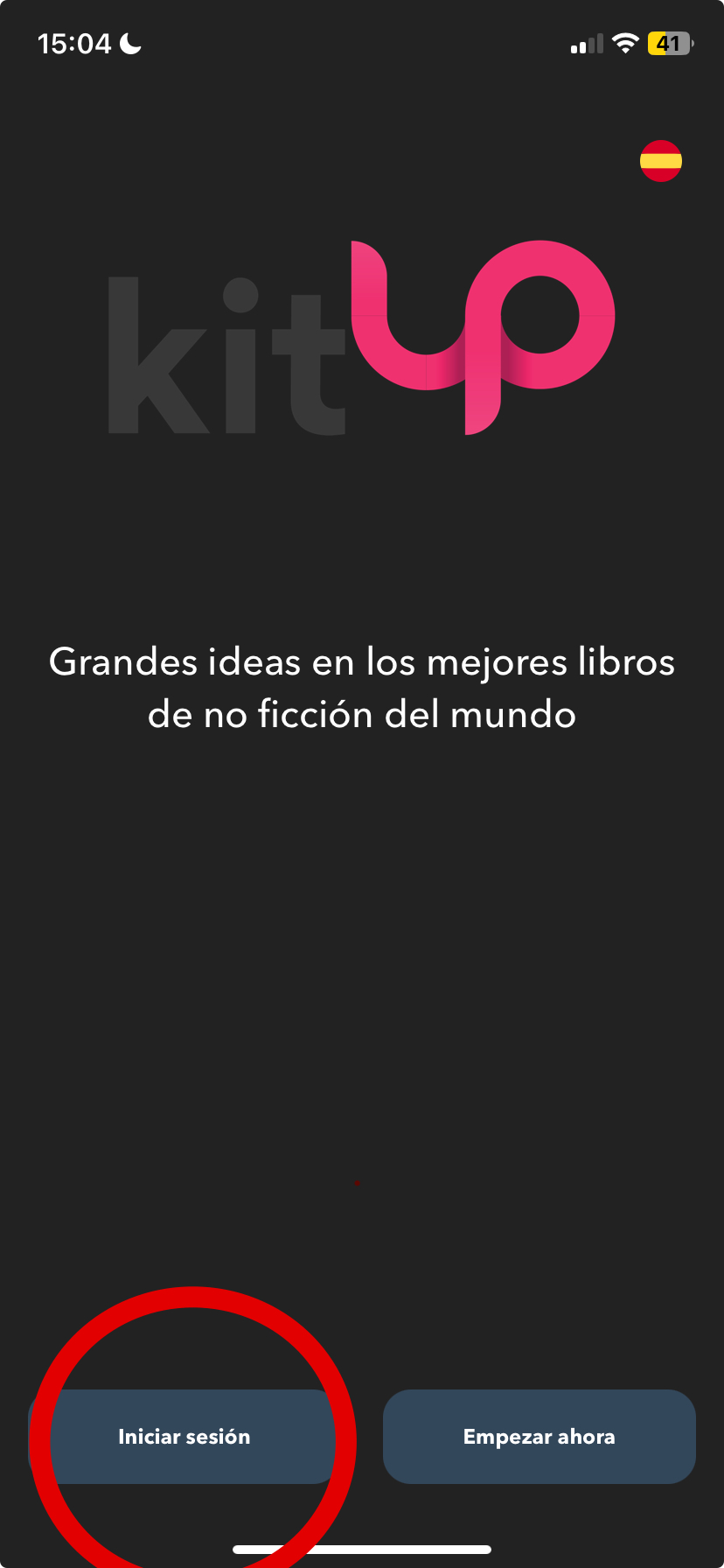Tap the Iniciar sesión button
The height and width of the screenshot is (1568, 724).
[184, 1437]
